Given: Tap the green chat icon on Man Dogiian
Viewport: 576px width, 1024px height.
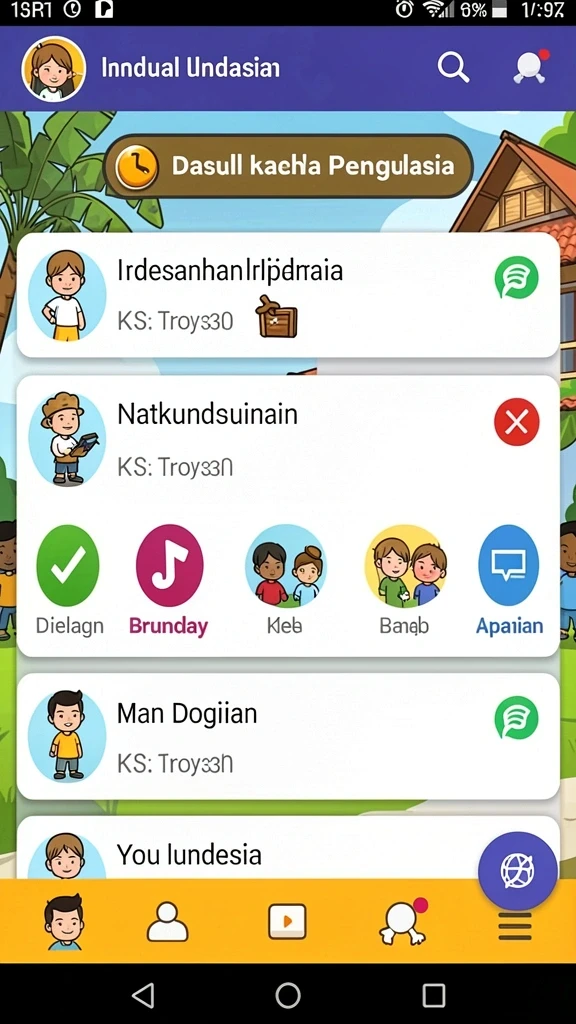Looking at the screenshot, I should pos(517,718).
